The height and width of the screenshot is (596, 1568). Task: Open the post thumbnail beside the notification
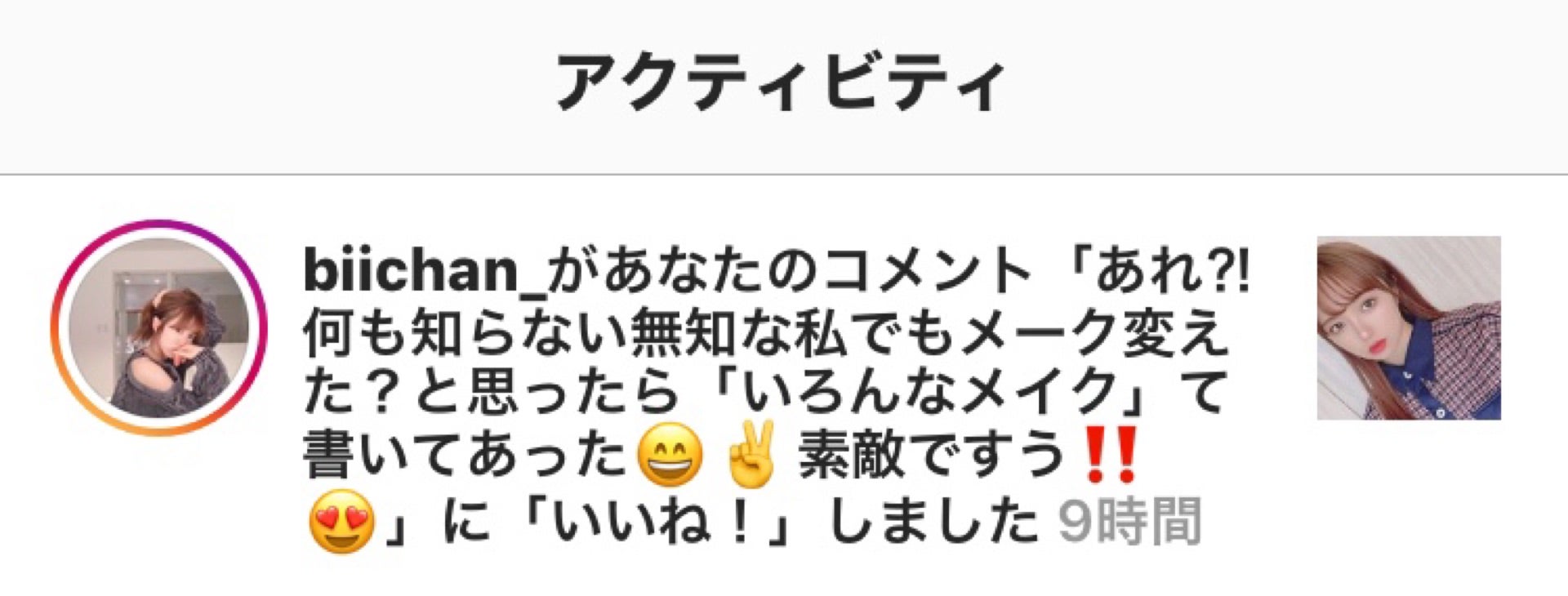pos(1408,328)
